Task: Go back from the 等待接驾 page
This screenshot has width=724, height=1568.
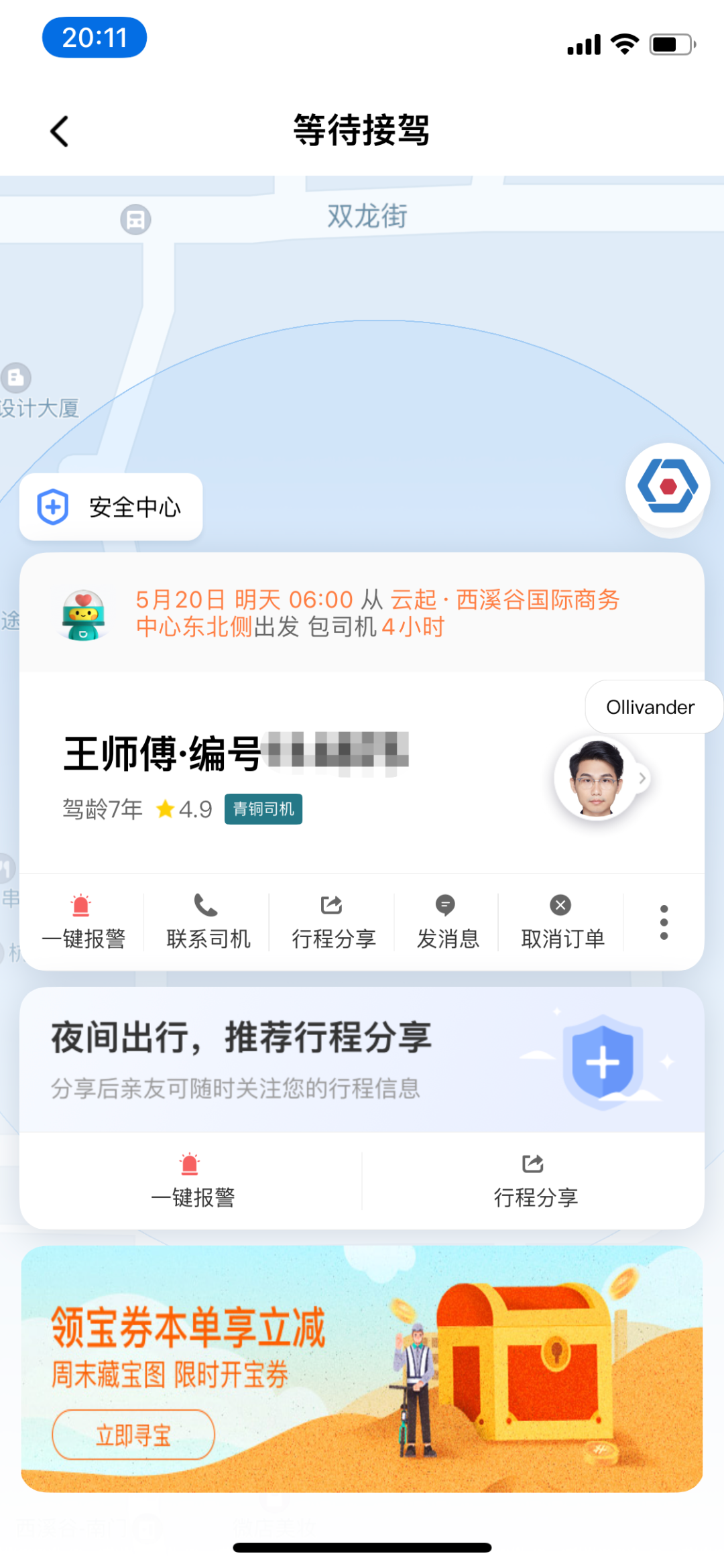Action: coord(60,131)
